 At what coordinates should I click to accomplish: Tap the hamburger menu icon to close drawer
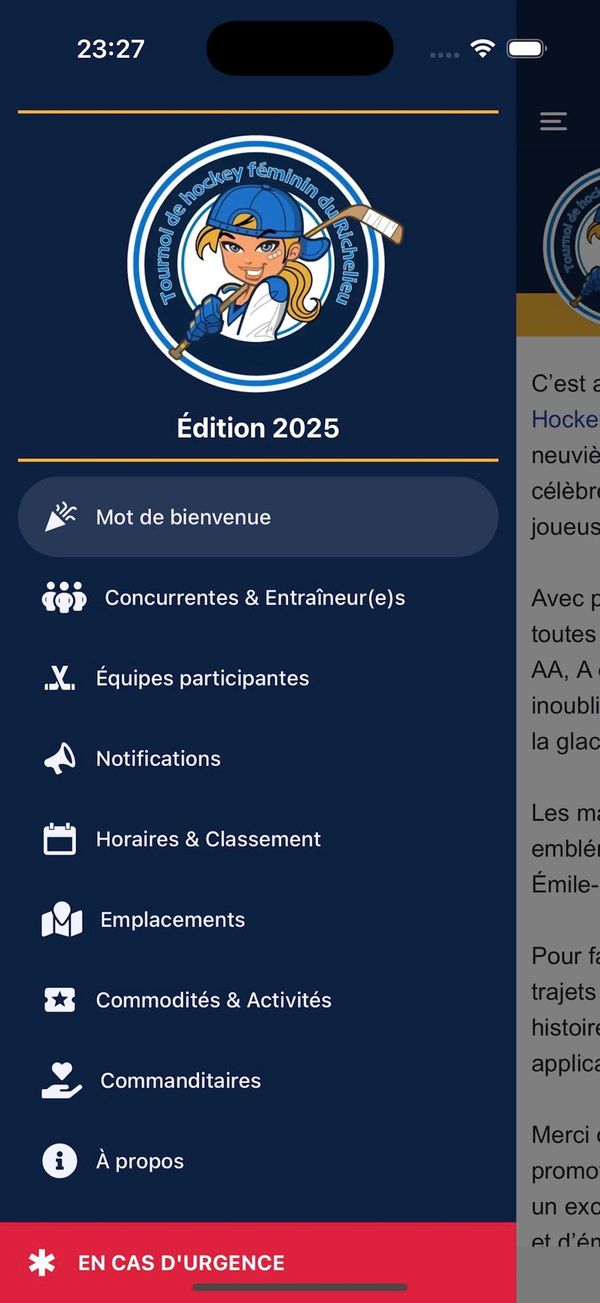553,122
